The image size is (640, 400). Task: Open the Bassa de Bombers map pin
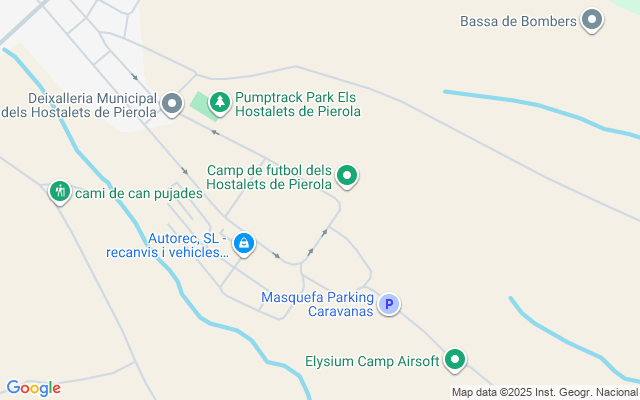coord(592,20)
